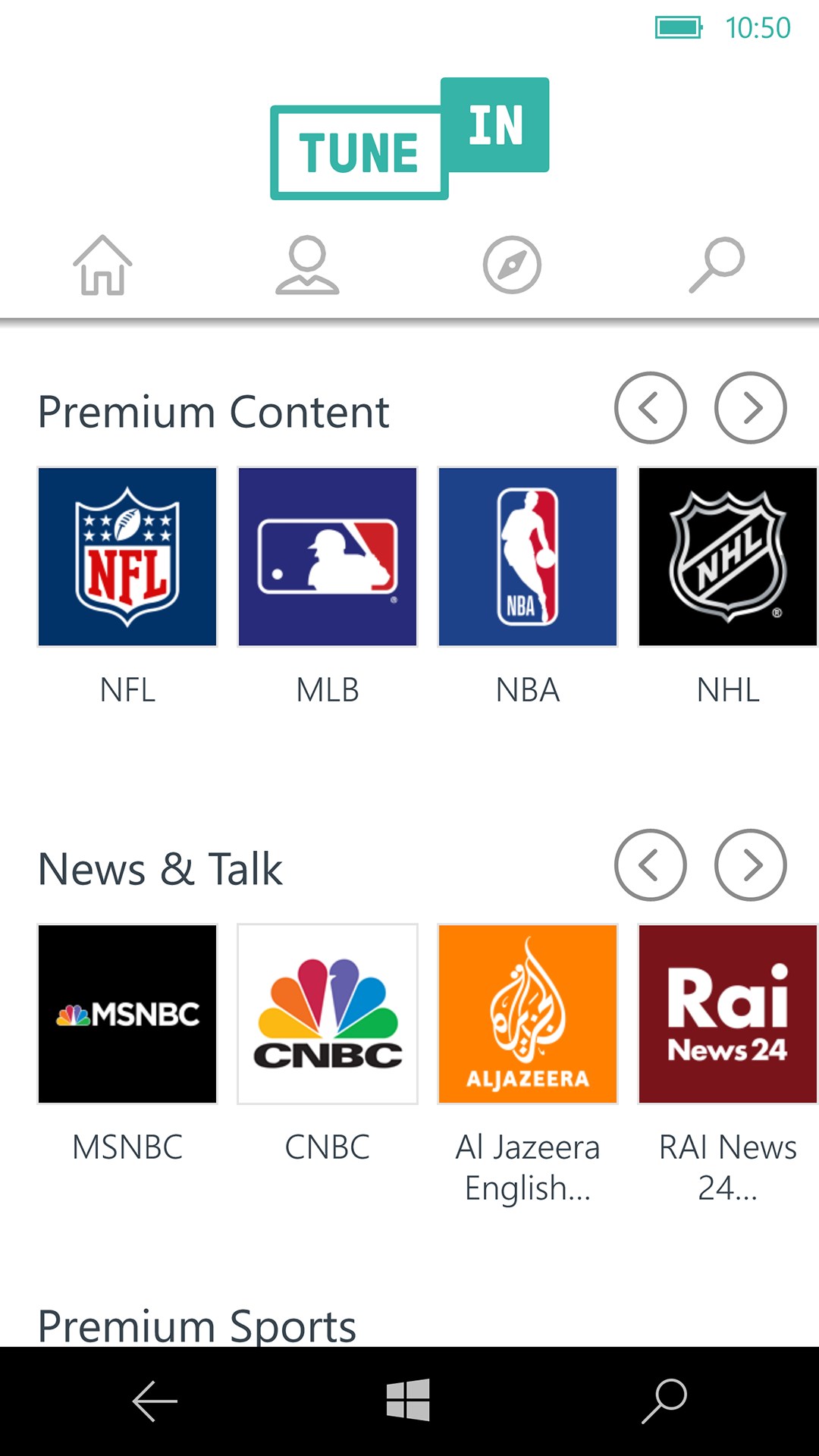Select the Browse compass icon
This screenshot has height=1456, width=819.
[x=511, y=265]
